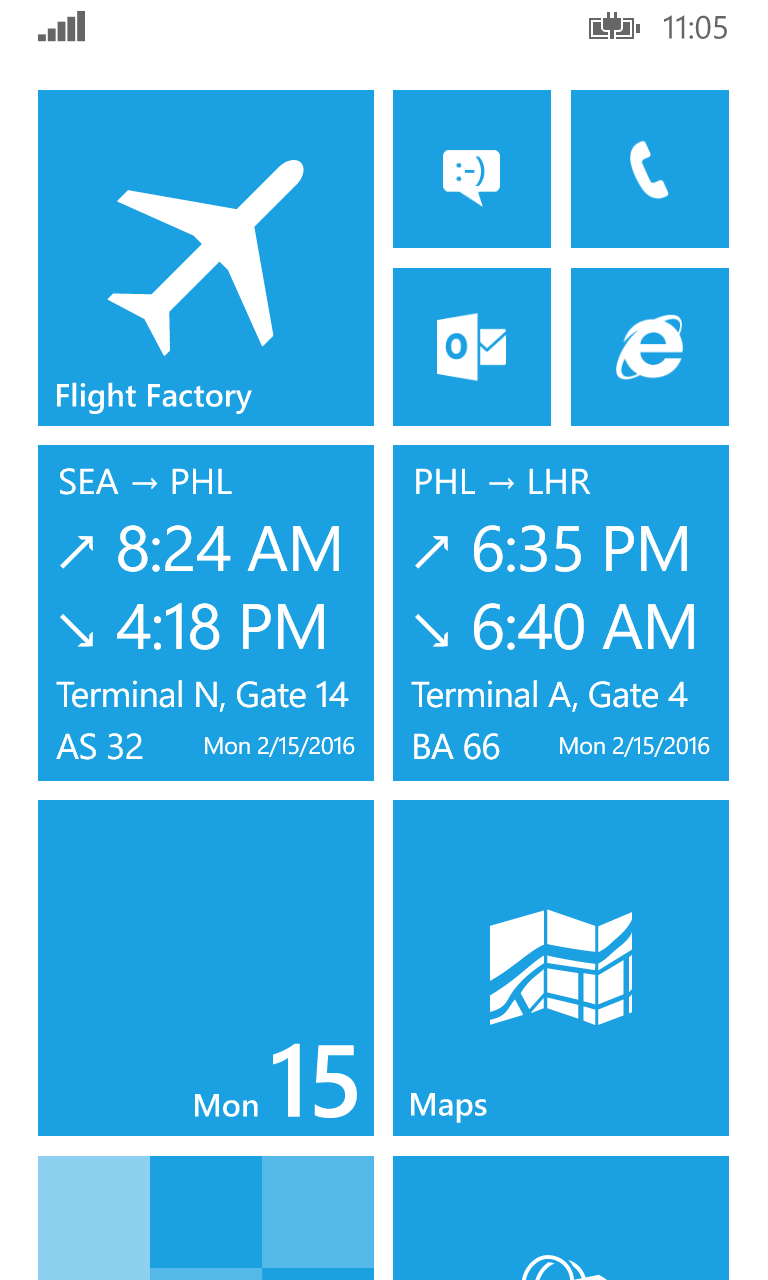Tap Terminal N, Gate 14 info
768x1280 pixels.
[x=203, y=694]
